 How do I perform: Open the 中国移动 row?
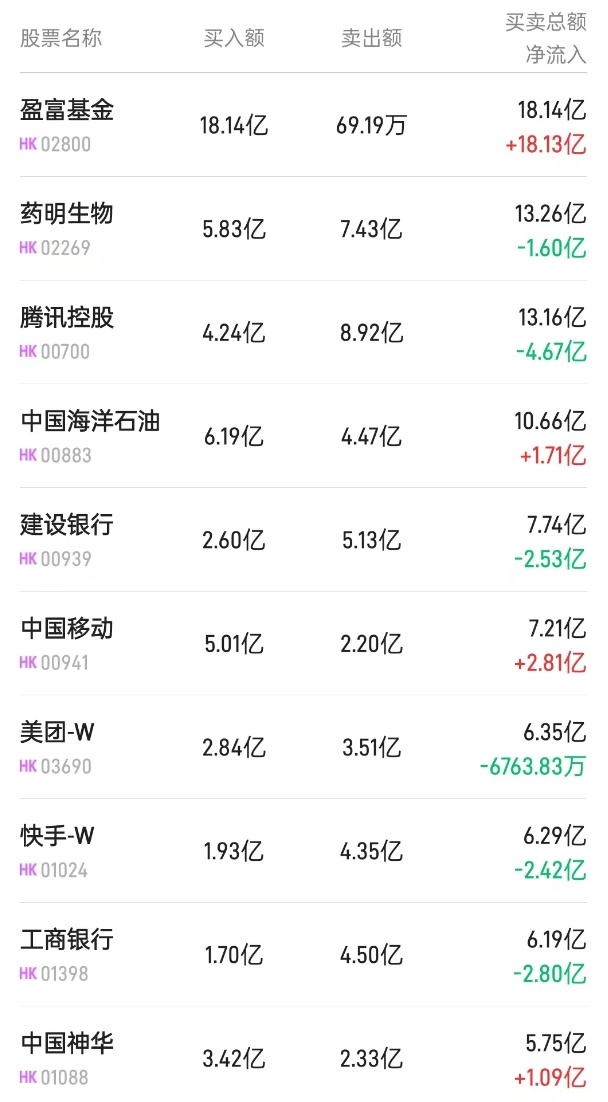pos(67,629)
